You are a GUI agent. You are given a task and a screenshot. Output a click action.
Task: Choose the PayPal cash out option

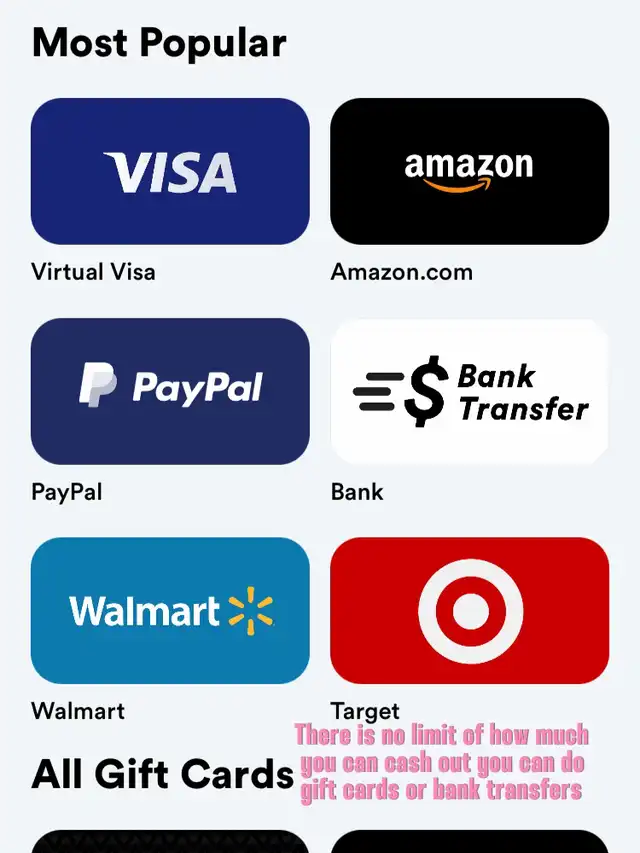click(x=170, y=391)
